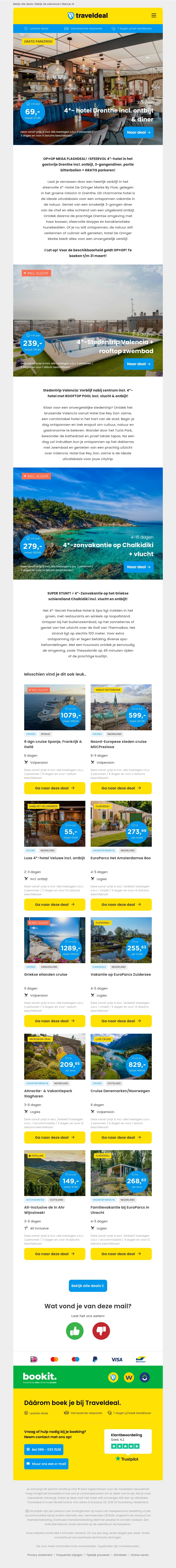Screen dimensions: 176x1568
Task: Go to the Luxe 4*-hotel Veluwe deal
Action: [x=55, y=905]
